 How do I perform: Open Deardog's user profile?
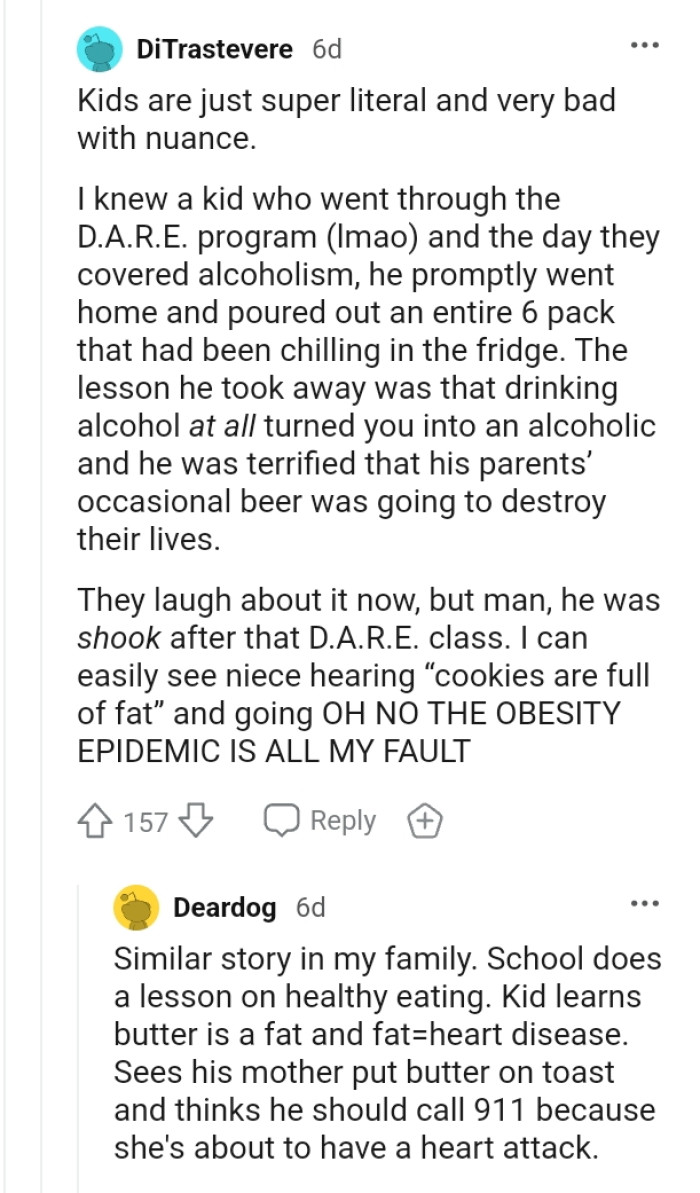click(x=224, y=907)
